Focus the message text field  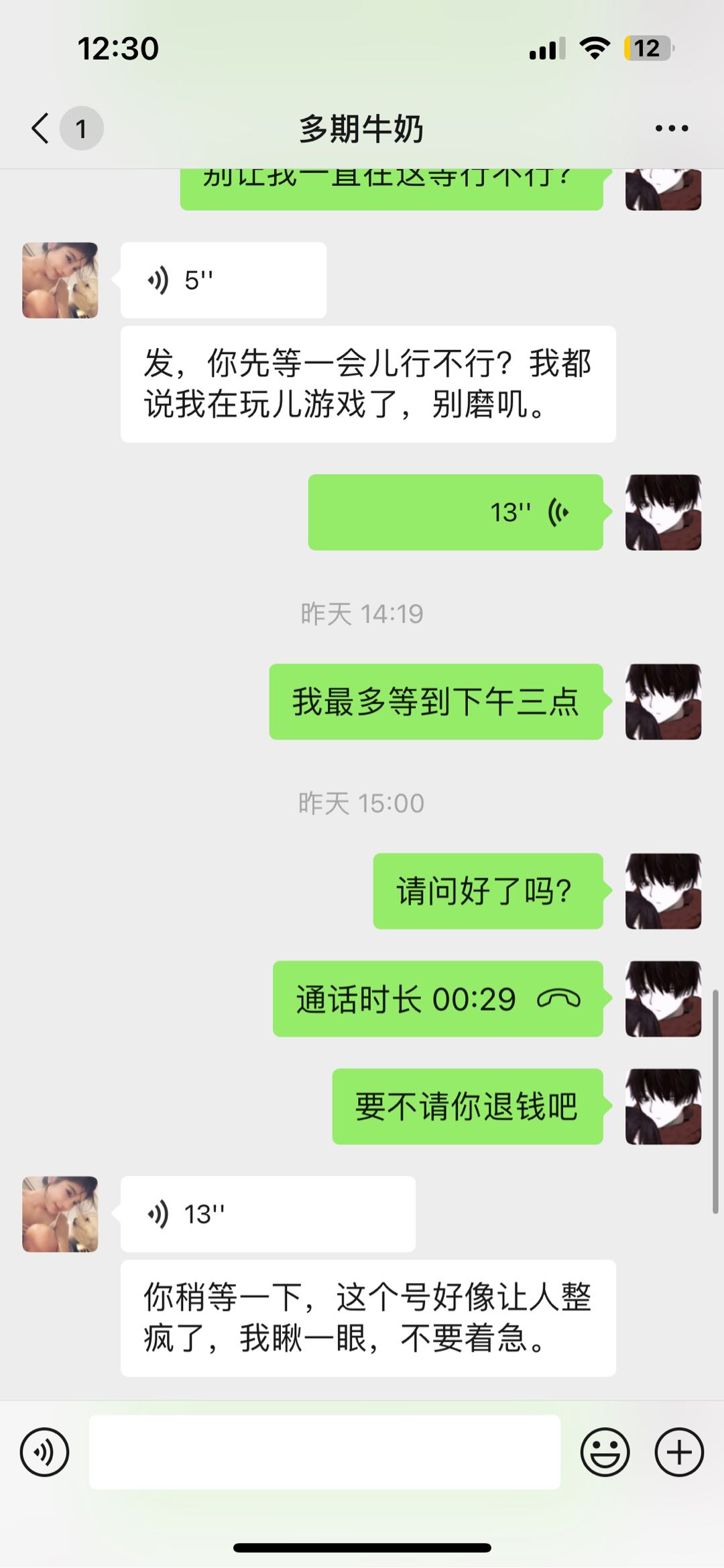point(324,1453)
